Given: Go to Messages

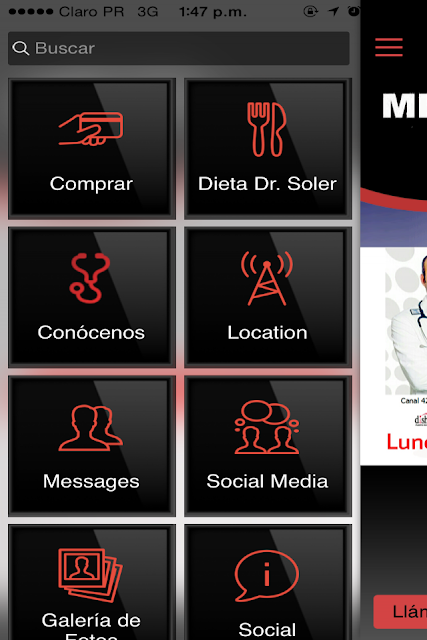Looking at the screenshot, I should pyautogui.click(x=92, y=446).
